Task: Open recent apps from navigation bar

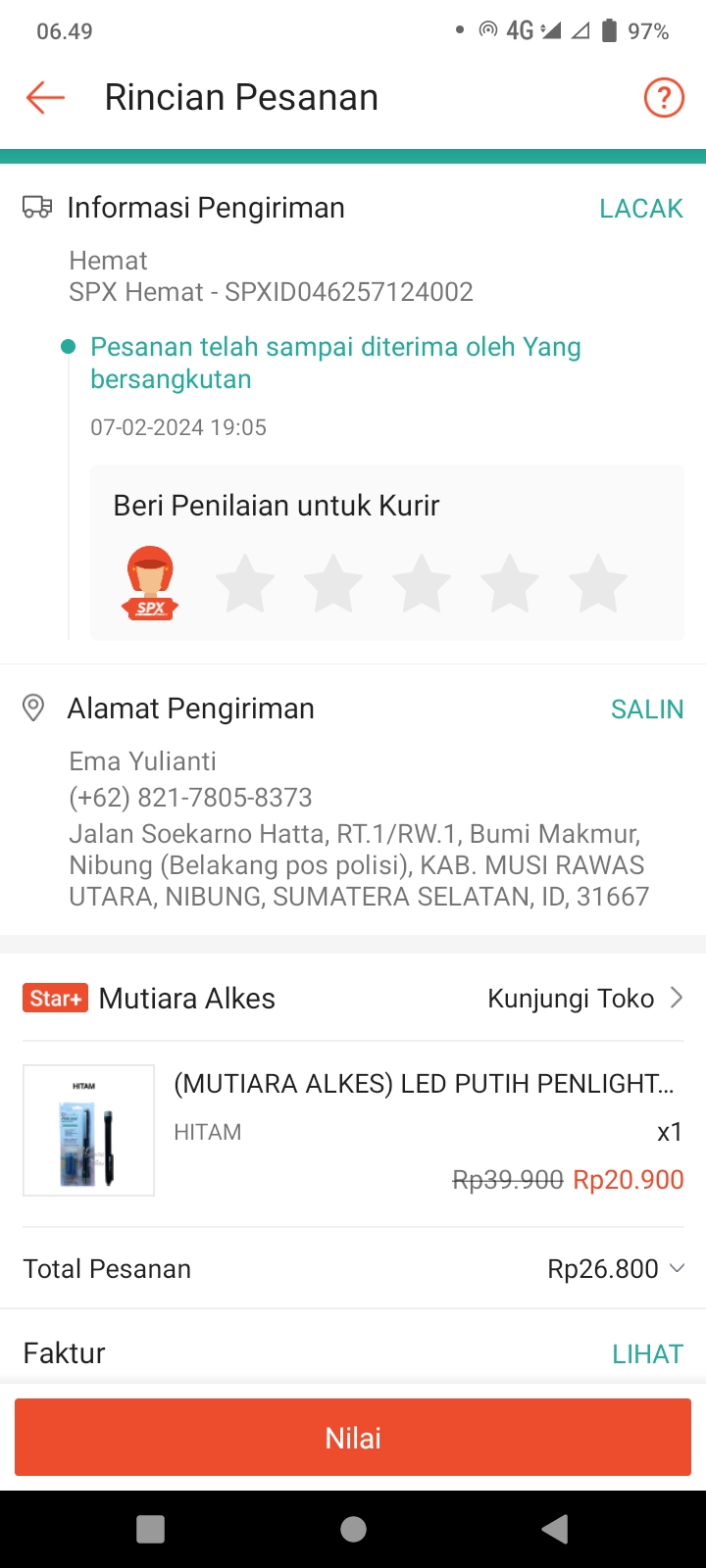Action: (x=151, y=1529)
